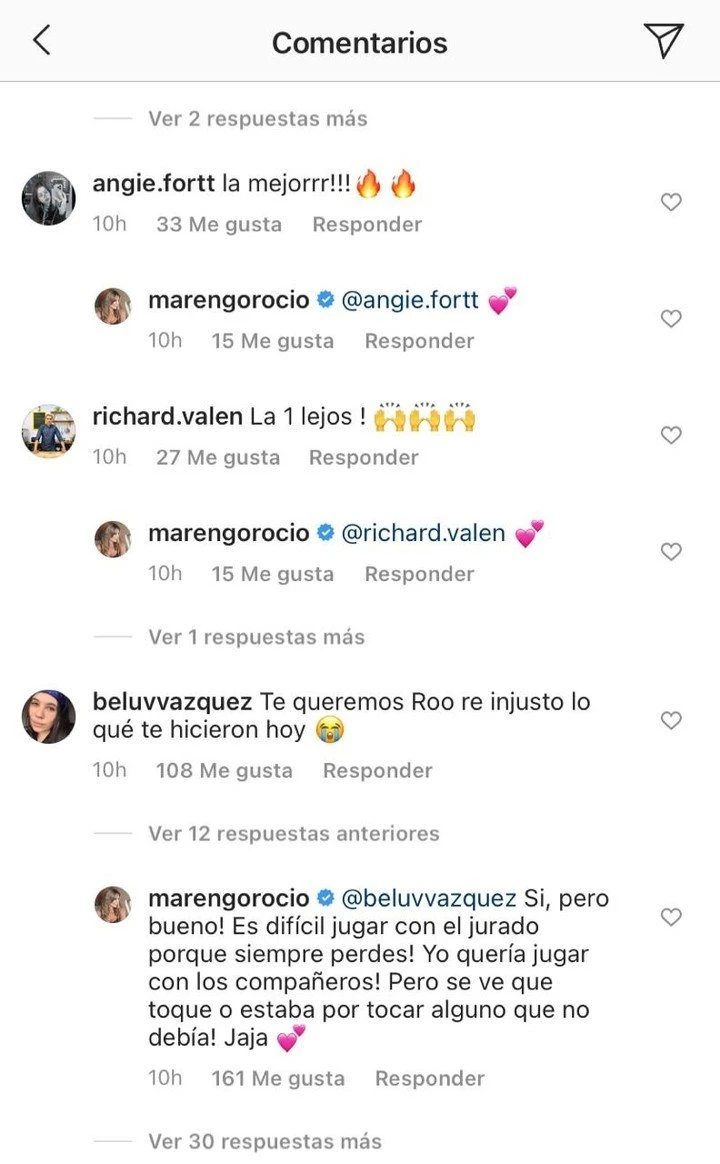Like richard.valen's comment
The height and width of the screenshot is (1164, 720).
pos(672,435)
